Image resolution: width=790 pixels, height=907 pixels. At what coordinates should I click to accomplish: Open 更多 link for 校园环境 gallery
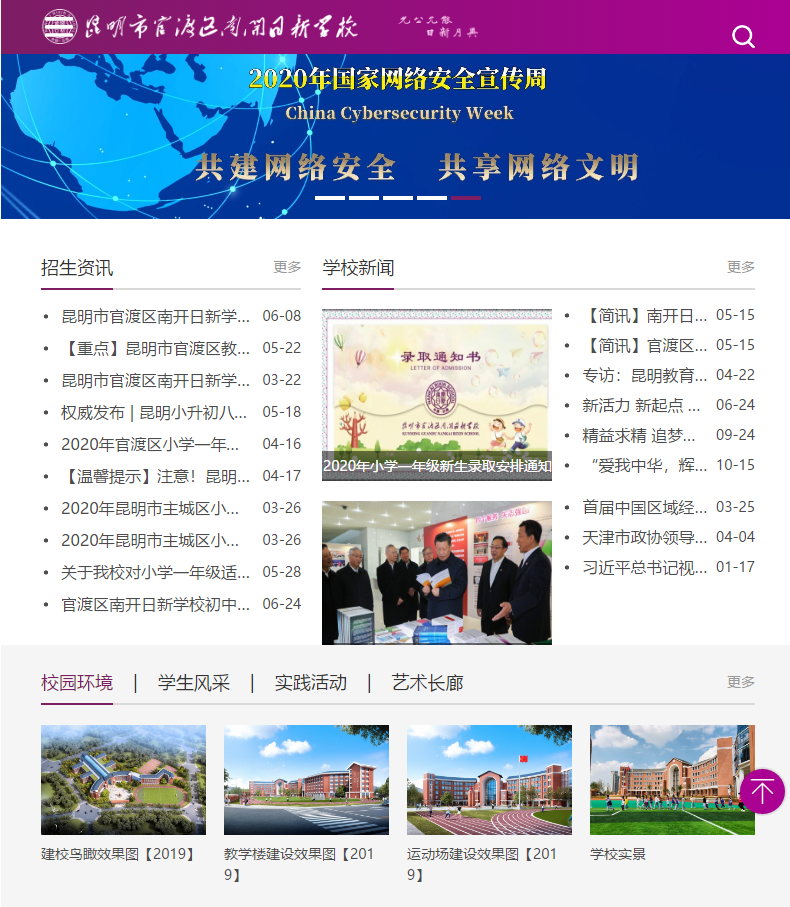coord(740,682)
